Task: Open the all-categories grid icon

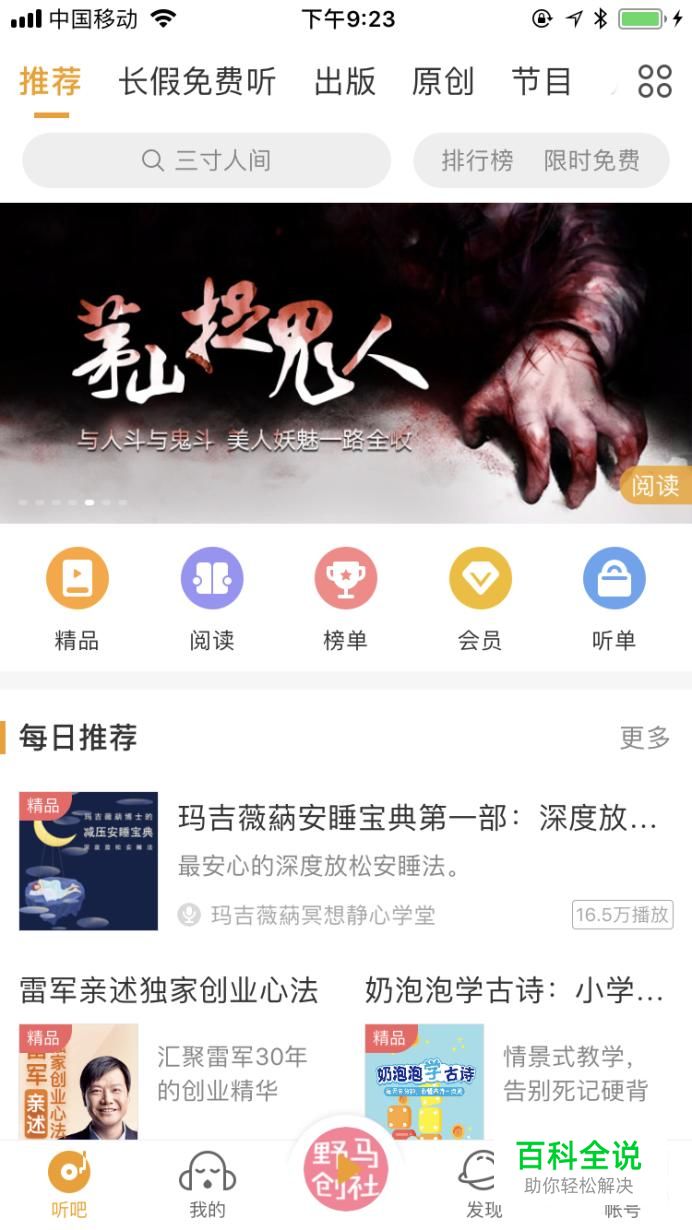Action: pyautogui.click(x=655, y=82)
